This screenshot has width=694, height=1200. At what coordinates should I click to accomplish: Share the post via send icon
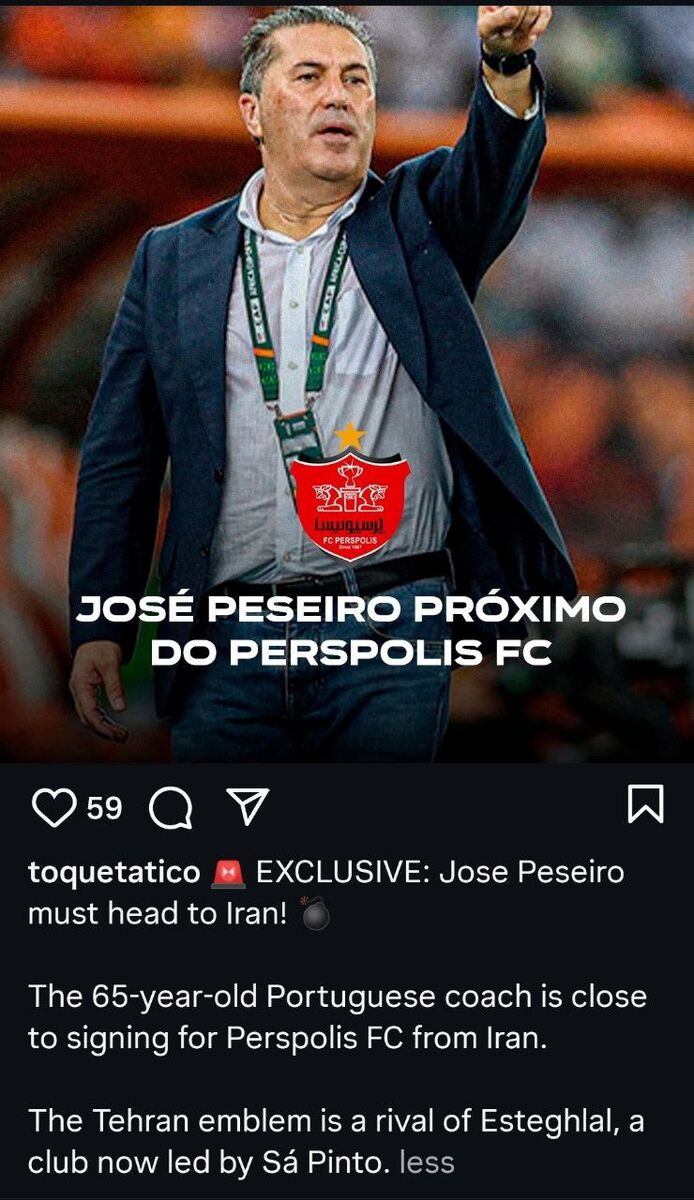247,806
